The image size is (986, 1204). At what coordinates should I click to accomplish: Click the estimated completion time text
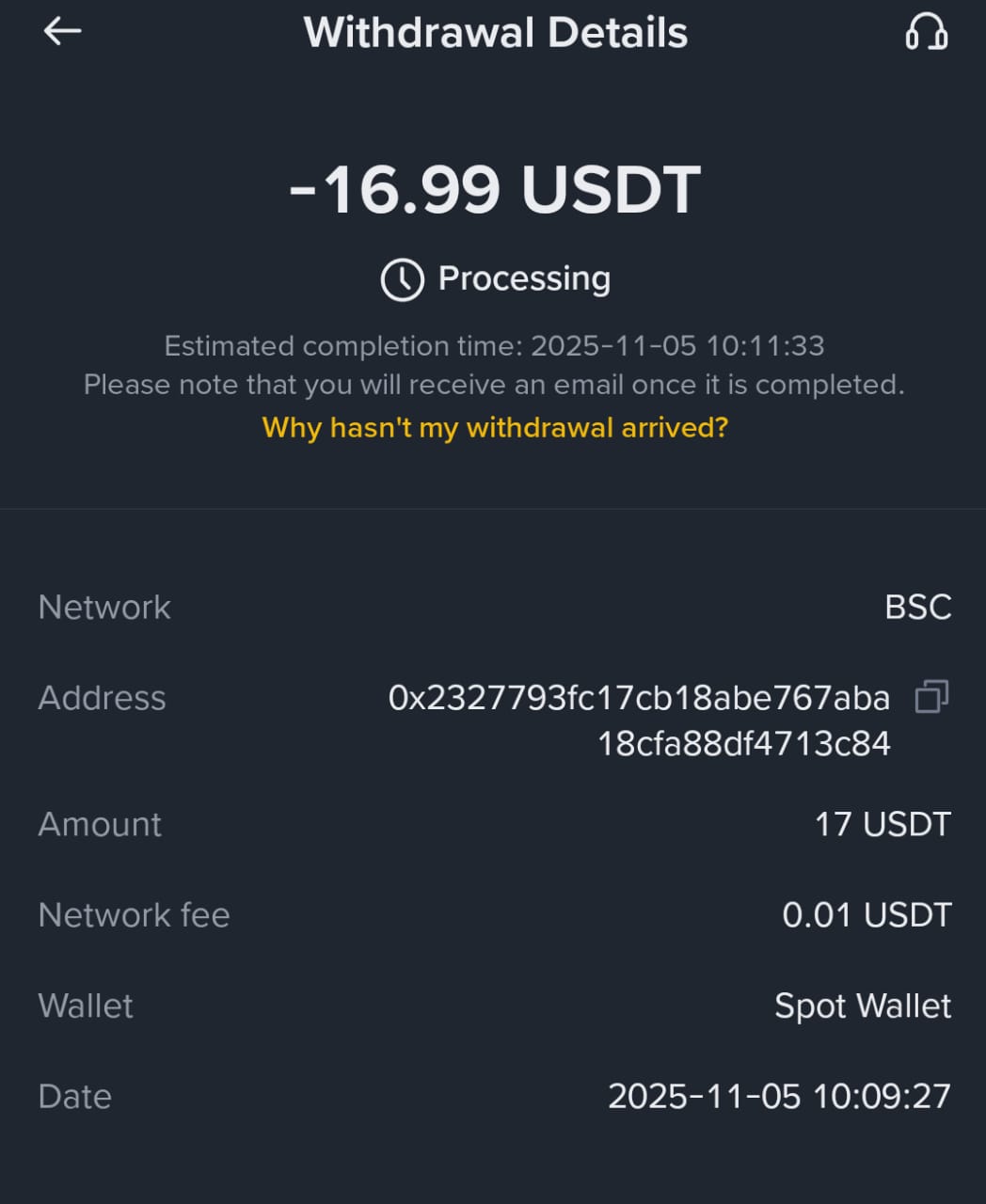click(x=493, y=345)
